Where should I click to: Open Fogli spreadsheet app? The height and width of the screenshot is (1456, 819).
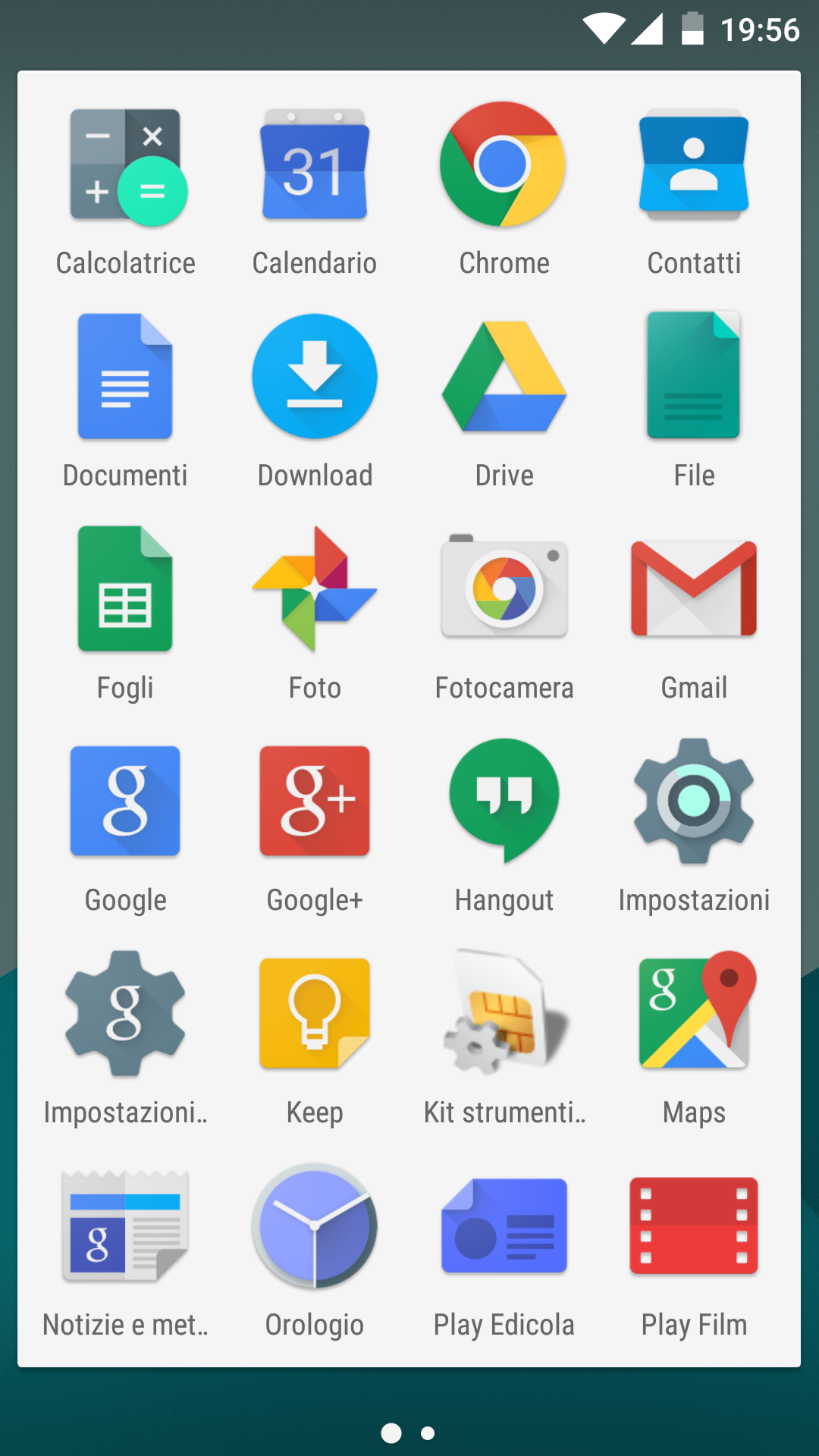coord(126,589)
